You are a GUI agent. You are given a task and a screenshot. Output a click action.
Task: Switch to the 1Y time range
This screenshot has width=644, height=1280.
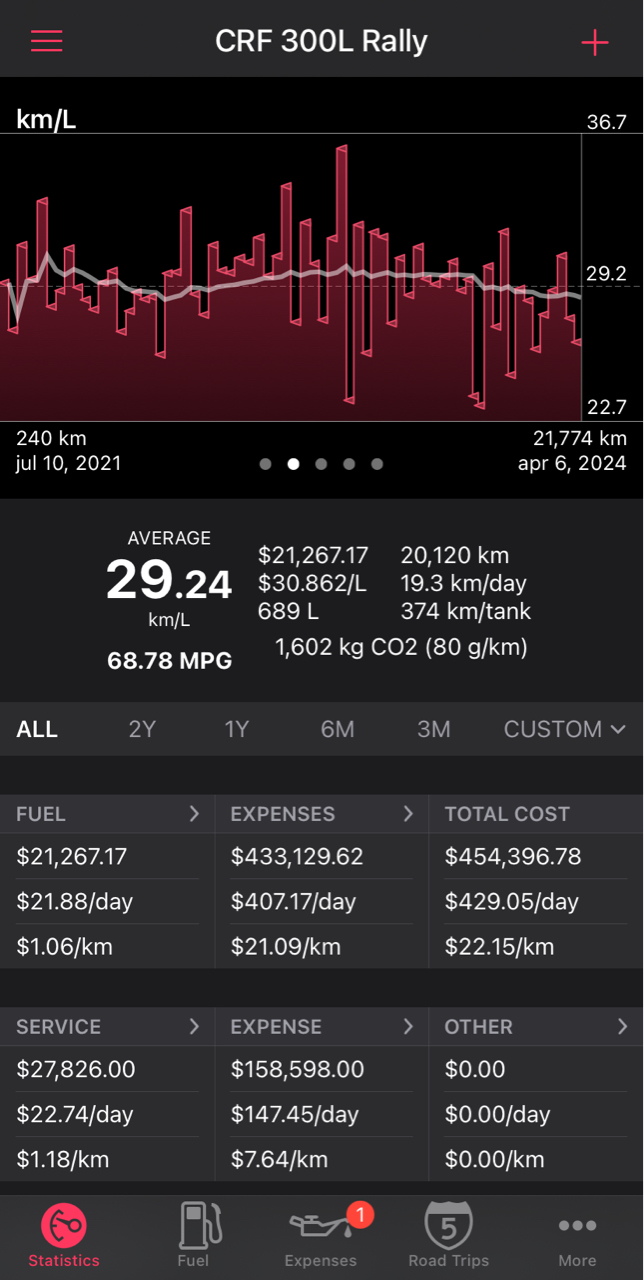(236, 729)
